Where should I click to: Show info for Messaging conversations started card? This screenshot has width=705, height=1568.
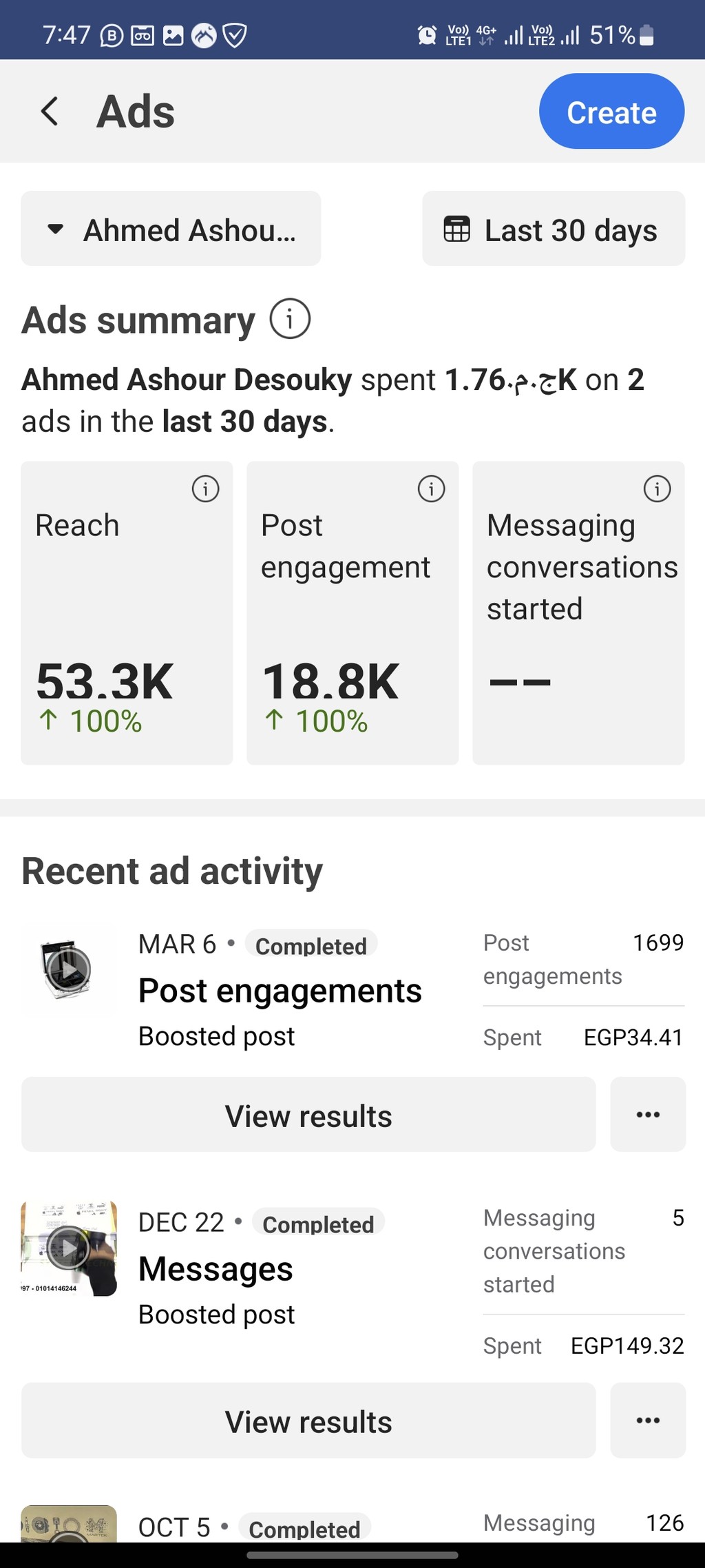click(657, 489)
